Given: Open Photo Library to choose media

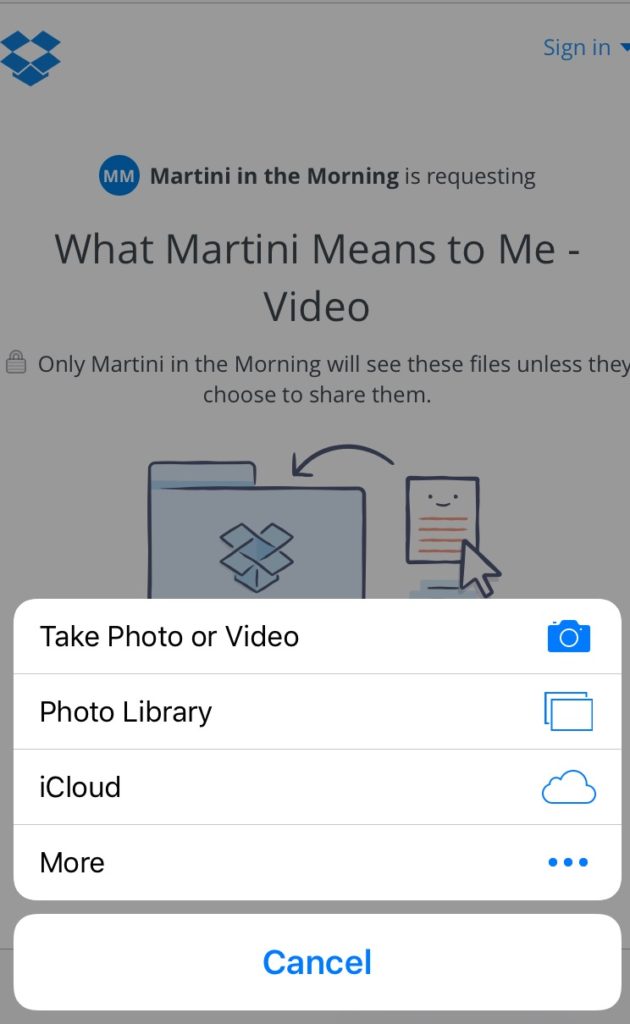Looking at the screenshot, I should pos(317,712).
